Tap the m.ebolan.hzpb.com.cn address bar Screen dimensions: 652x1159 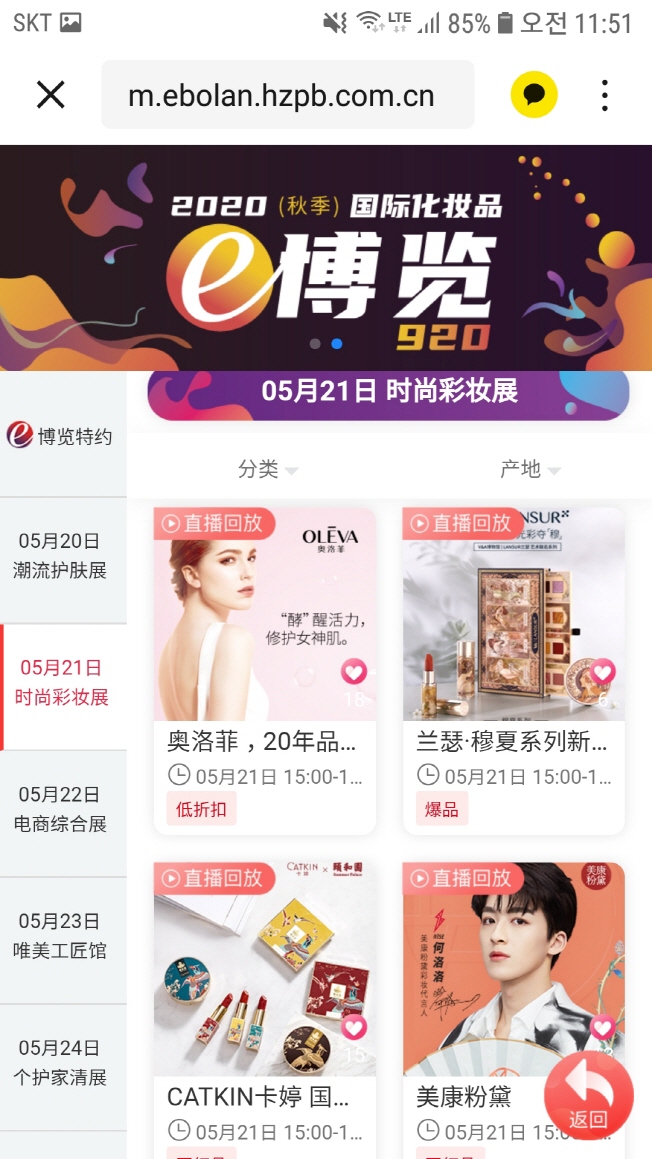point(286,96)
